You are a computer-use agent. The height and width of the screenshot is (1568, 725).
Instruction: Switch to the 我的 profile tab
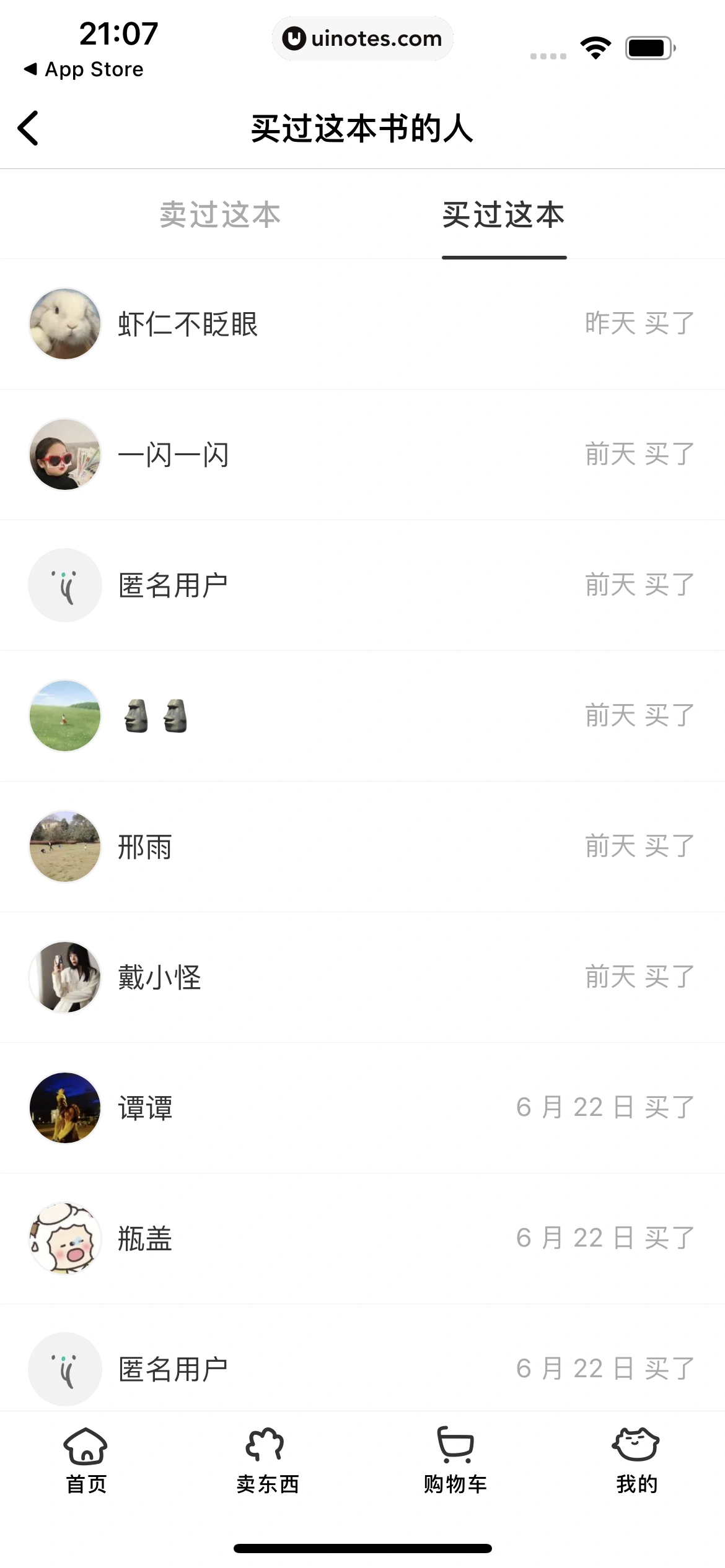click(x=636, y=1460)
